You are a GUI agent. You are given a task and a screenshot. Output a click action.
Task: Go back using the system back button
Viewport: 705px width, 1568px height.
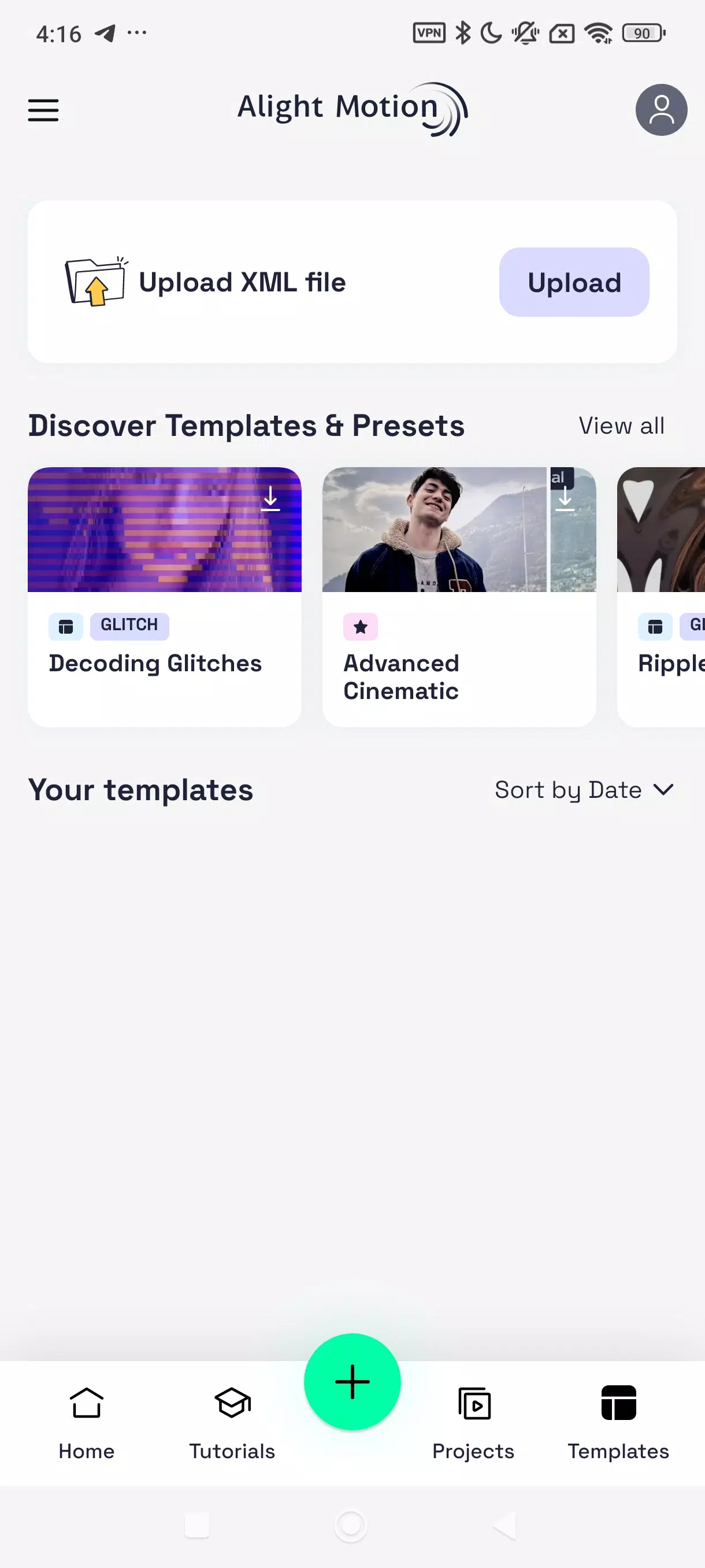pos(504,1525)
